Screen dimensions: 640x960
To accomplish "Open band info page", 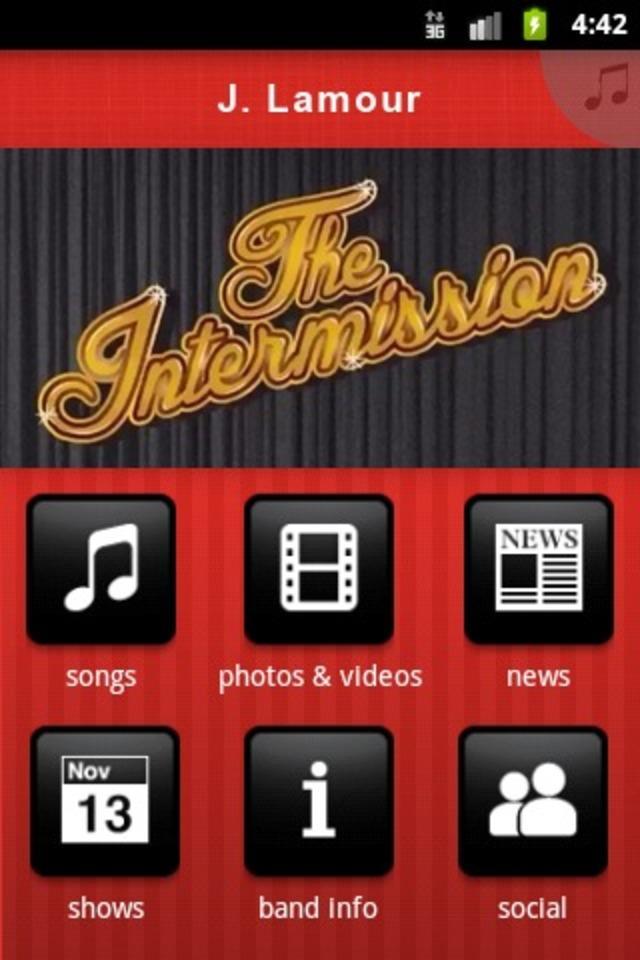I will coord(319,800).
